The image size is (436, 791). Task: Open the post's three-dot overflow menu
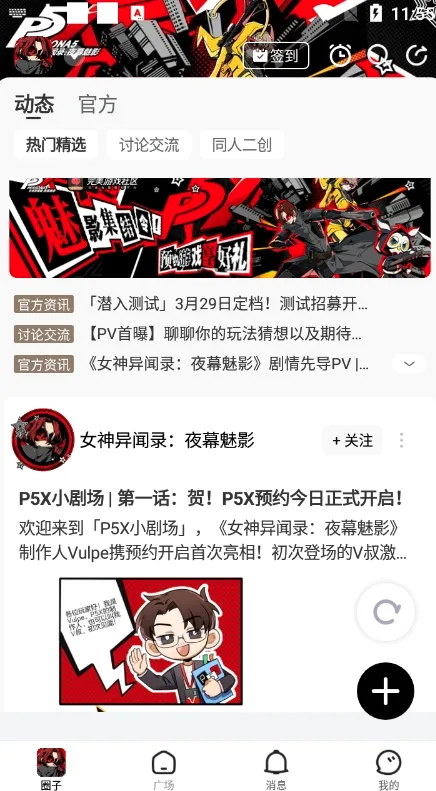pos(401,440)
